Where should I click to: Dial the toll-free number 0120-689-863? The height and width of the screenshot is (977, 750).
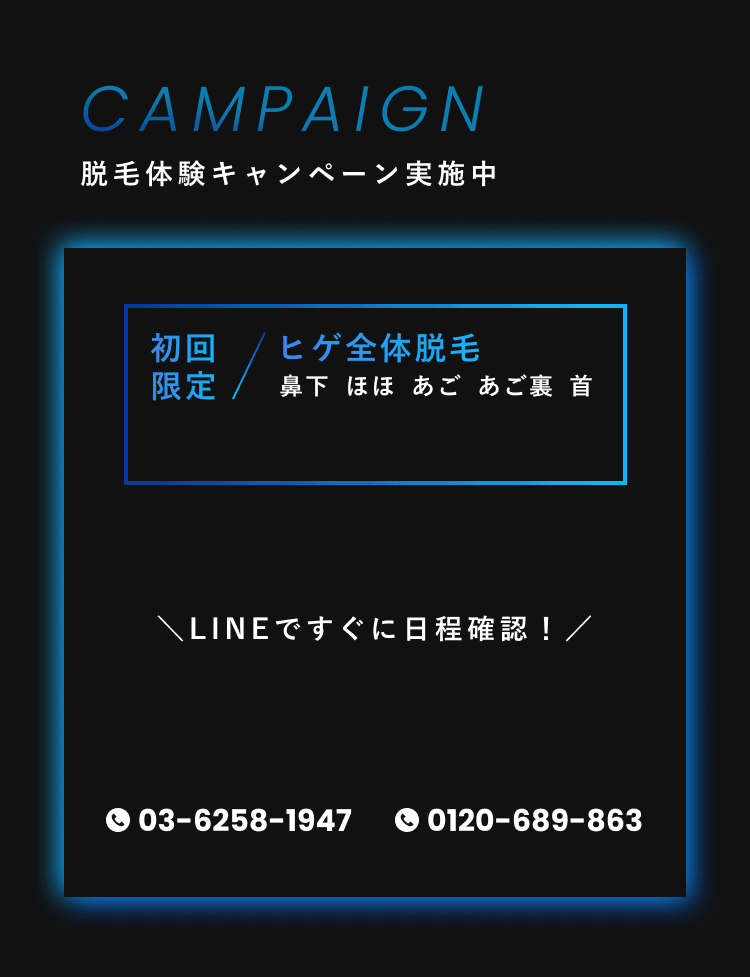click(519, 821)
